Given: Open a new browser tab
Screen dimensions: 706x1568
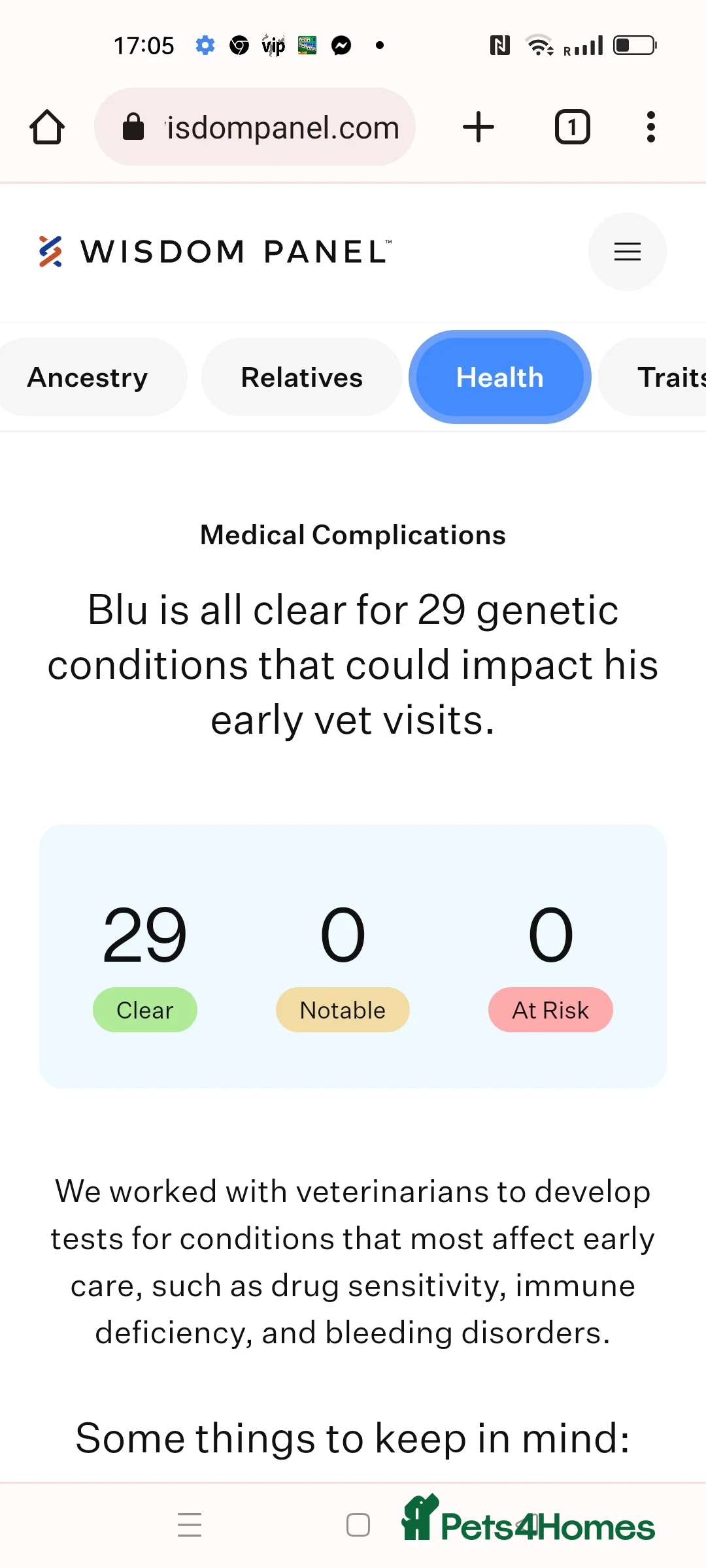Looking at the screenshot, I should tap(479, 127).
